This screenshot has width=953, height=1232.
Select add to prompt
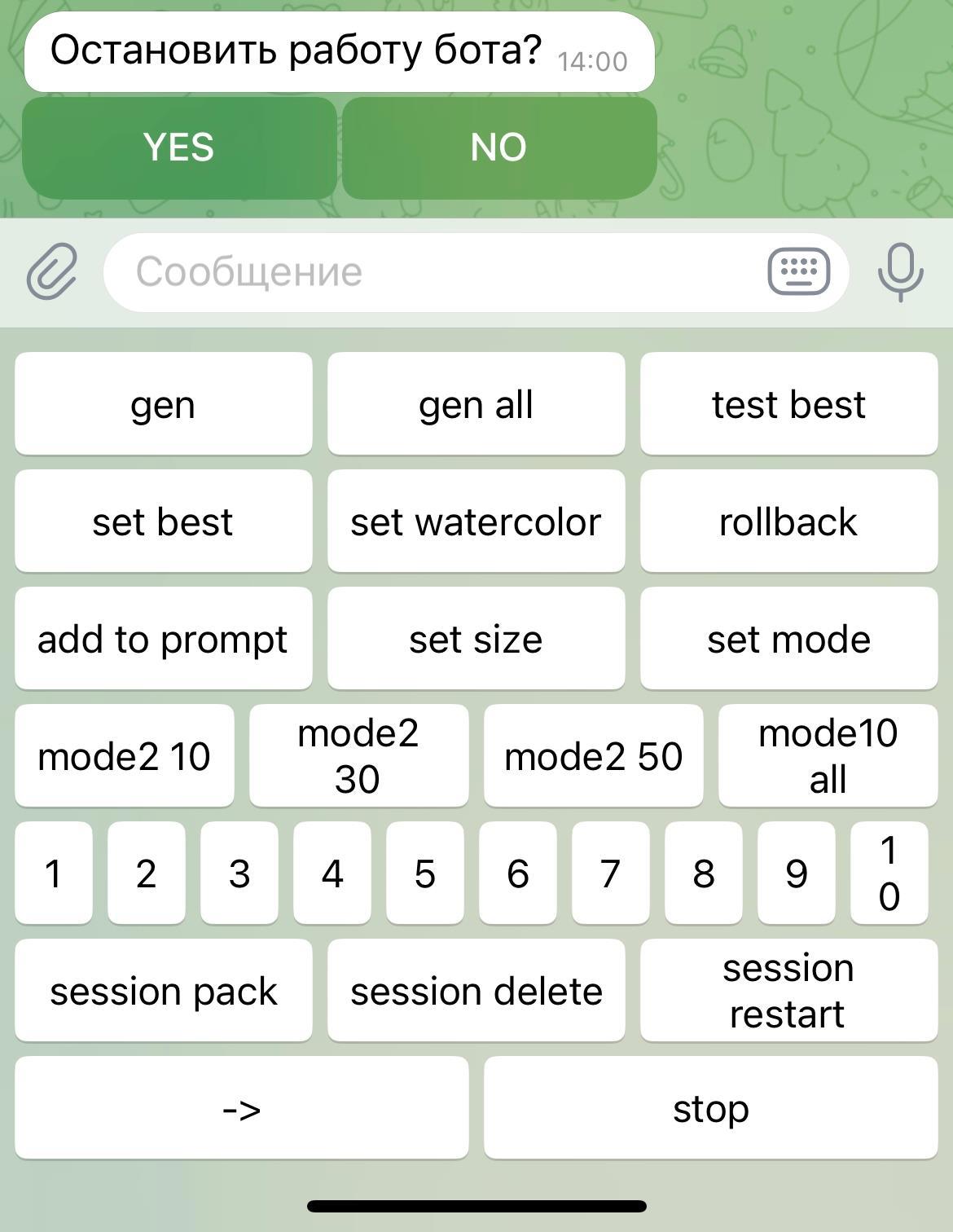(x=163, y=639)
